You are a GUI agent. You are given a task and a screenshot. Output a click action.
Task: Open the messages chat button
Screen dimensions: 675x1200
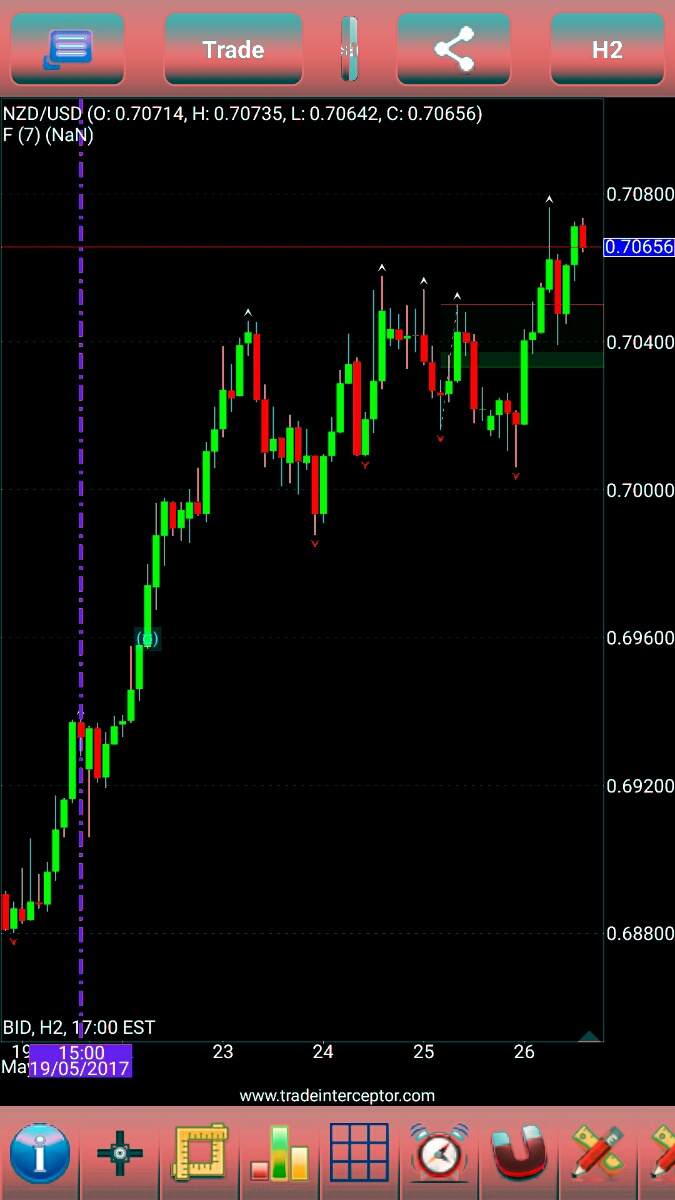click(68, 49)
